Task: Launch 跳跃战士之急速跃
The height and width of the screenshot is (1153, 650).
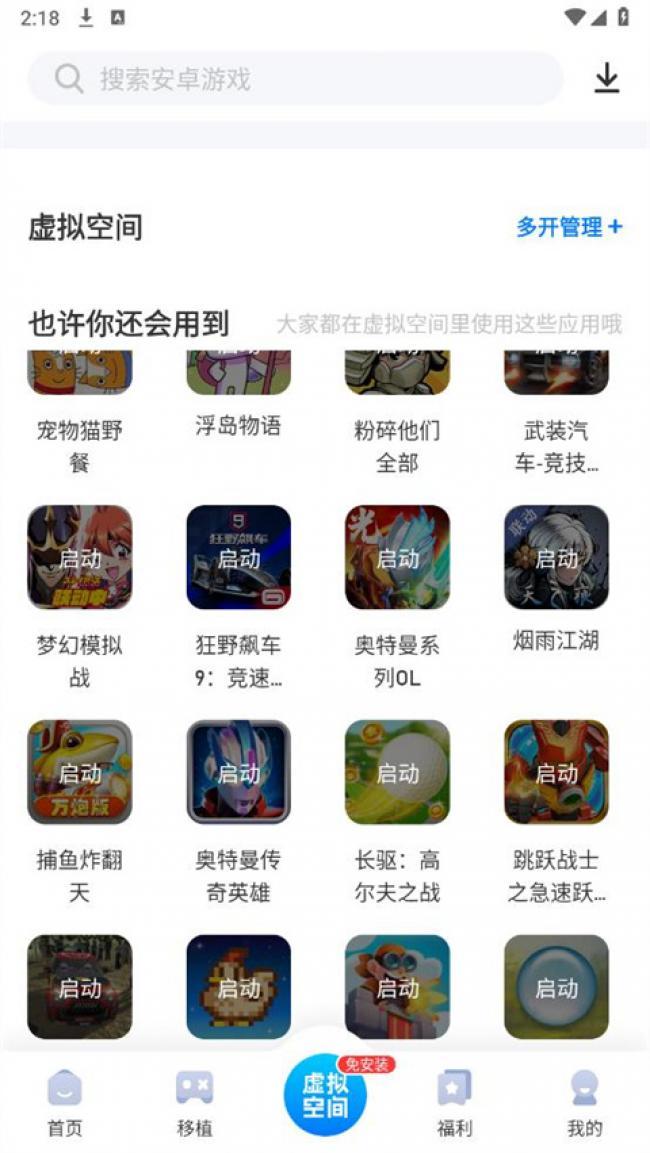Action: coord(556,773)
